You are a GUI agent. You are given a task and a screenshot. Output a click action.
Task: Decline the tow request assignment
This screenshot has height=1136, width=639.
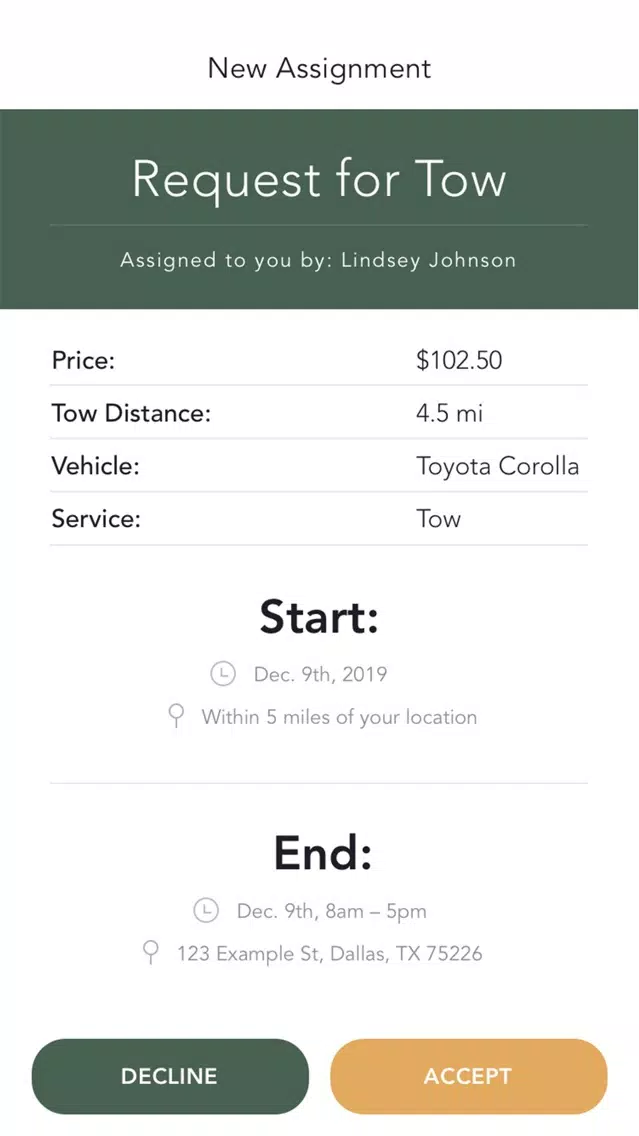pyautogui.click(x=170, y=1076)
